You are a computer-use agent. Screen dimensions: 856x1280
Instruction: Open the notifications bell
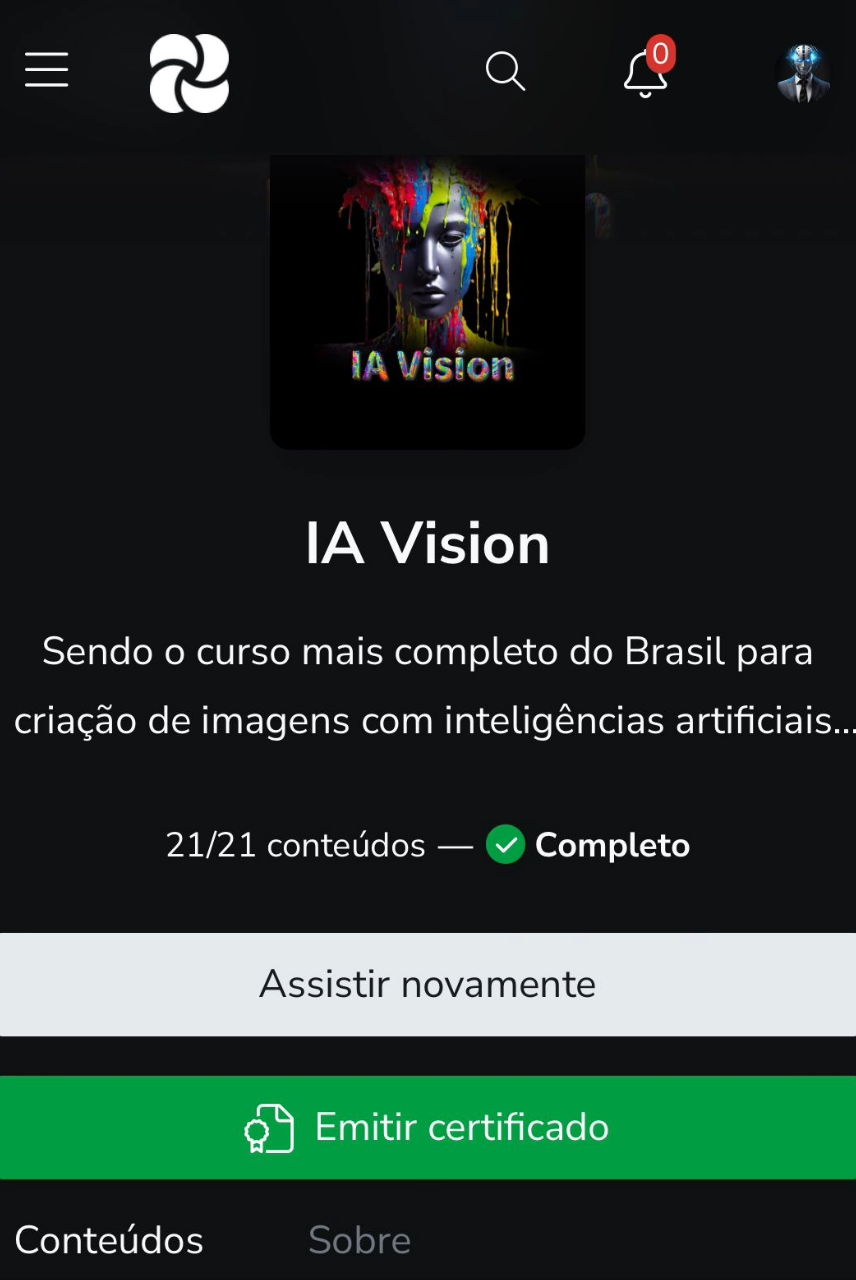pos(646,72)
